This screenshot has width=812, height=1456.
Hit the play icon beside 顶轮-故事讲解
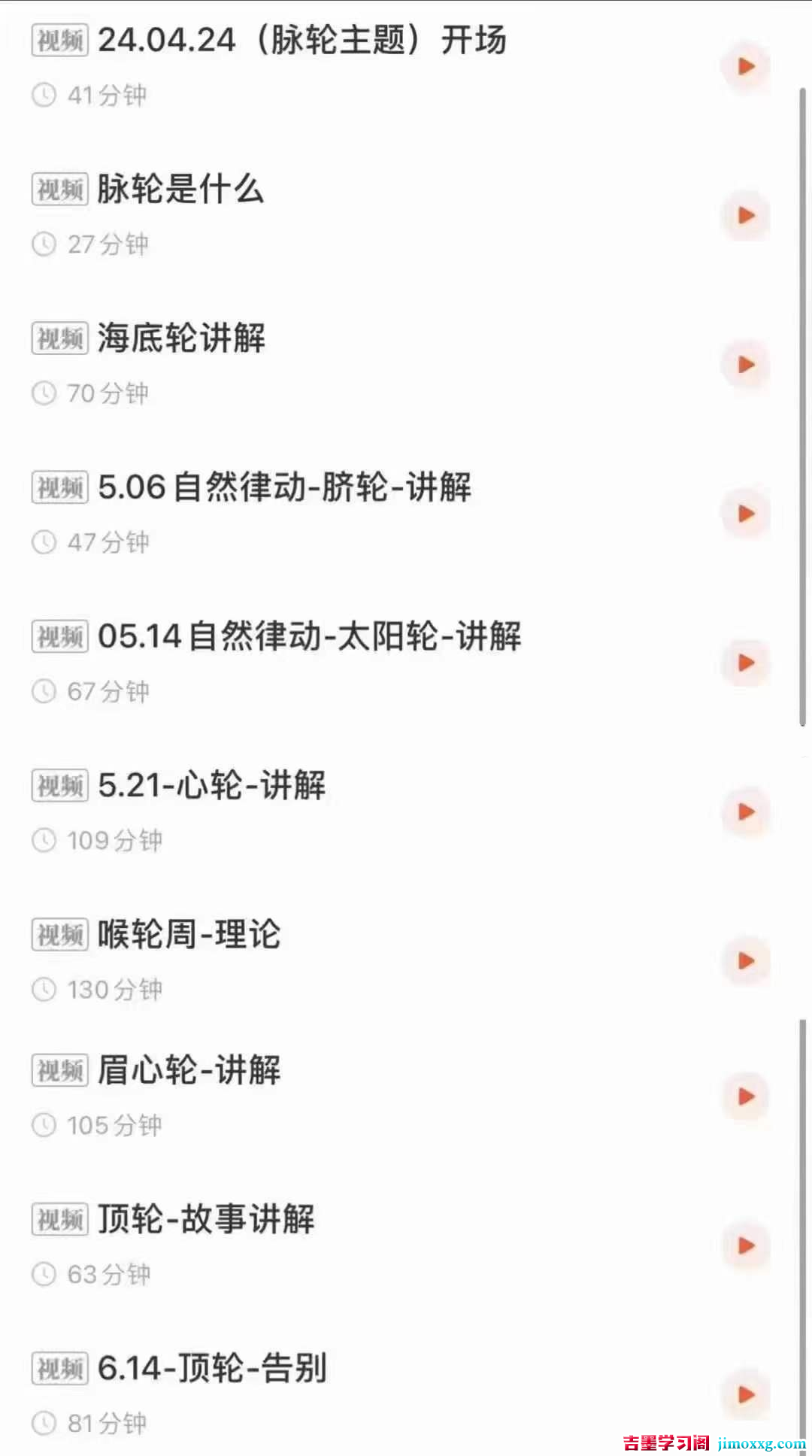(x=746, y=1245)
